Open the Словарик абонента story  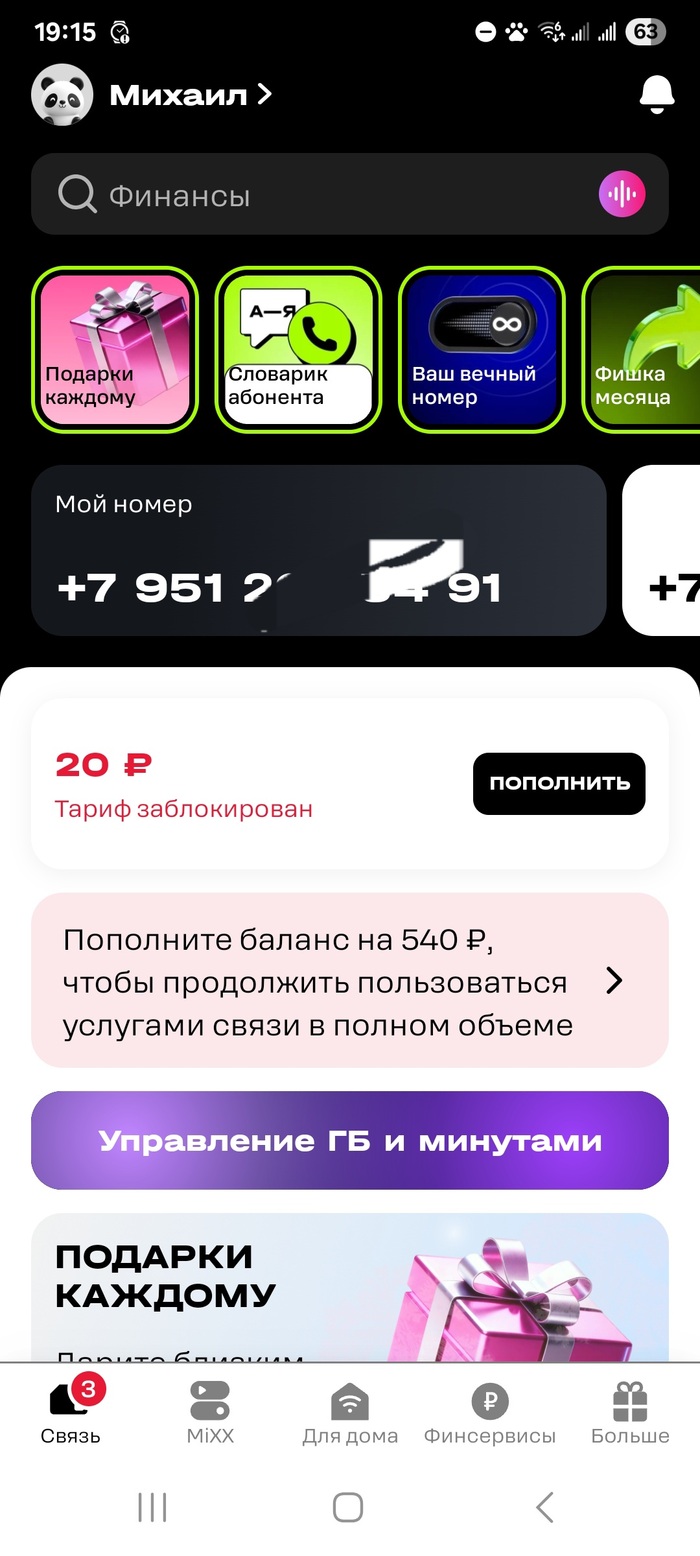tap(298, 350)
